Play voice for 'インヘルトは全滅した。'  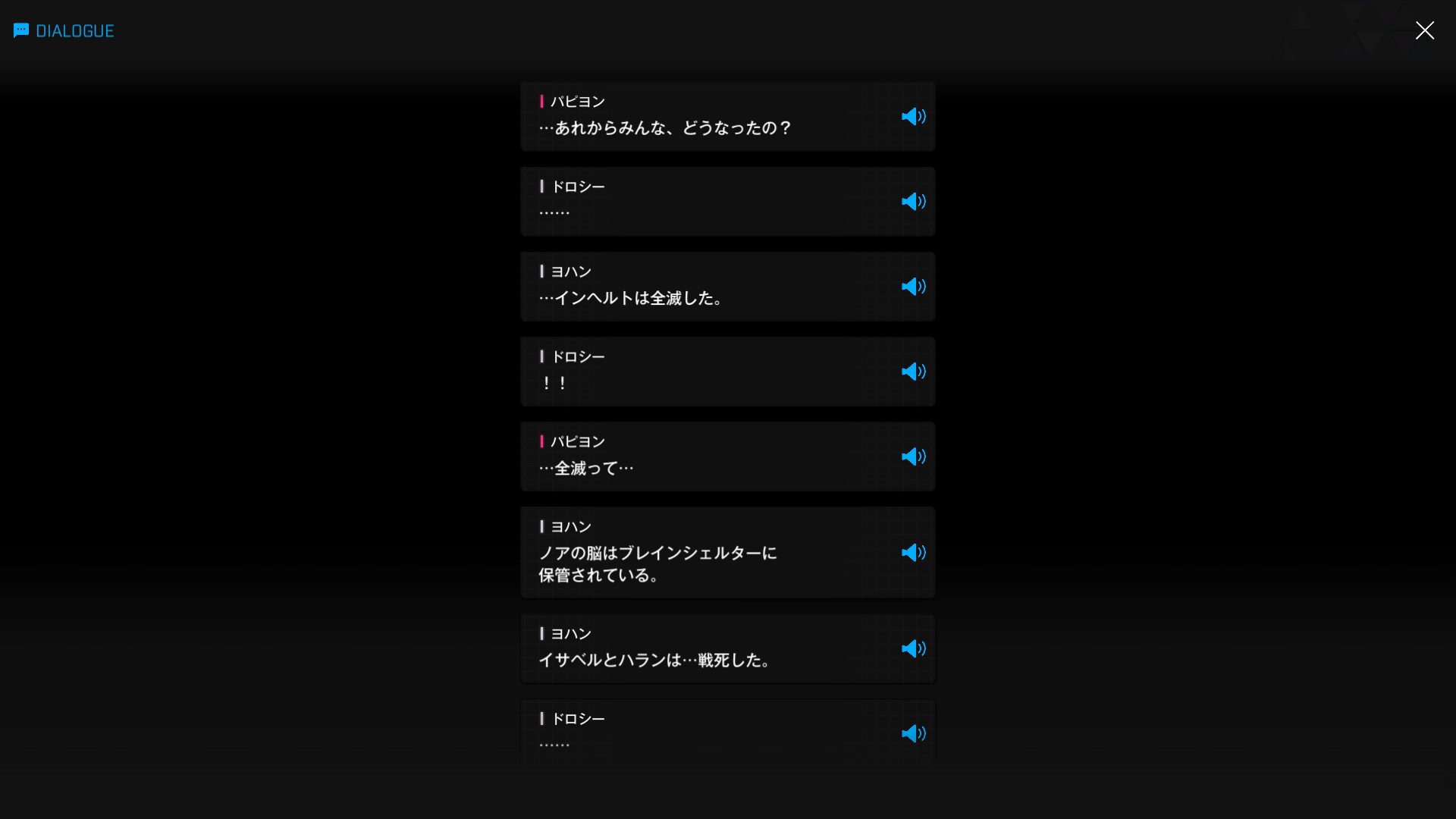coord(913,287)
